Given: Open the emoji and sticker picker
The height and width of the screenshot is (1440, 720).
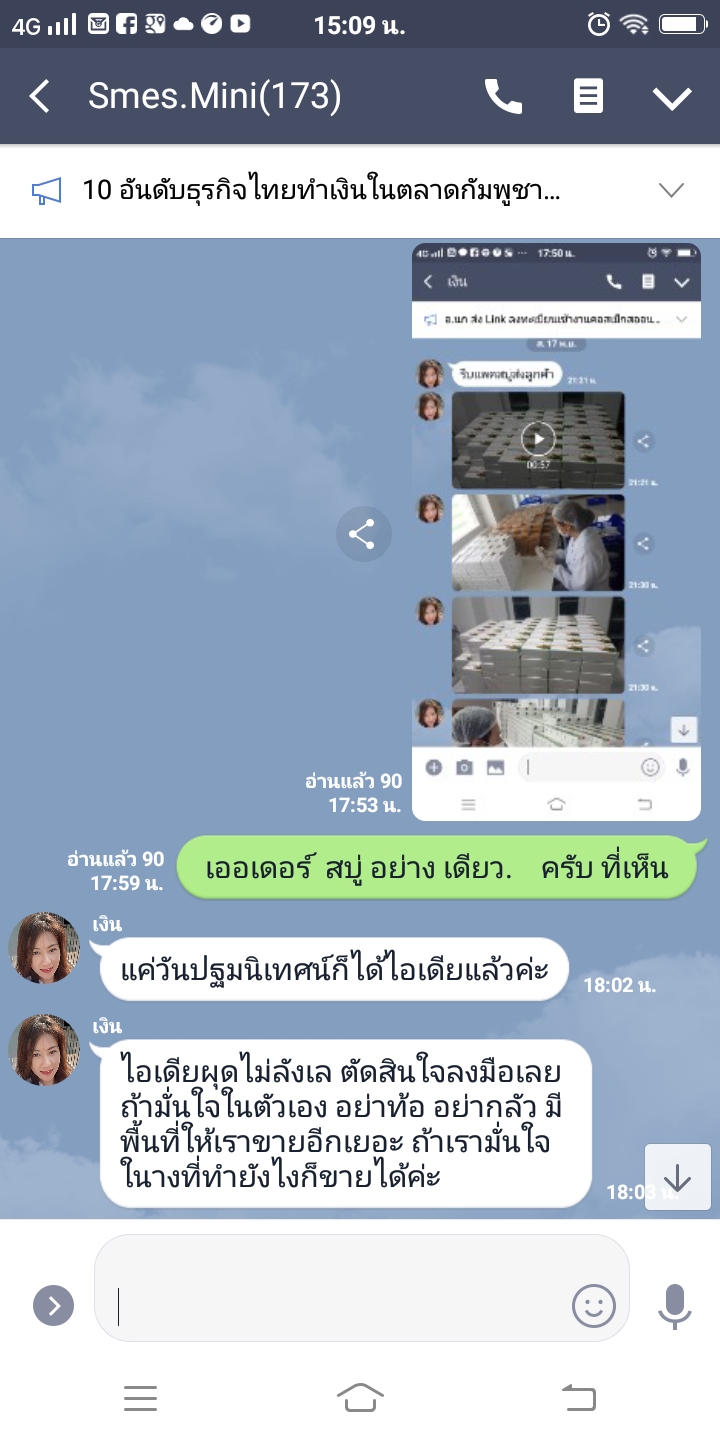Looking at the screenshot, I should tap(593, 1305).
